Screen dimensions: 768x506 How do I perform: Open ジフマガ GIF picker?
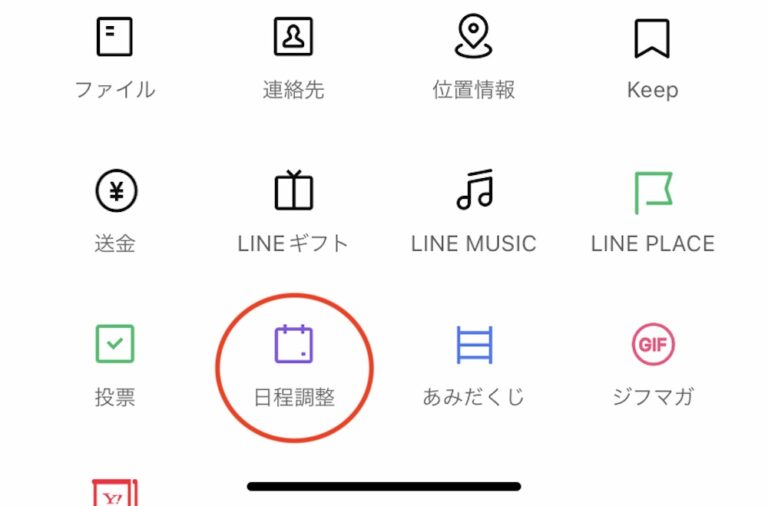[653, 346]
